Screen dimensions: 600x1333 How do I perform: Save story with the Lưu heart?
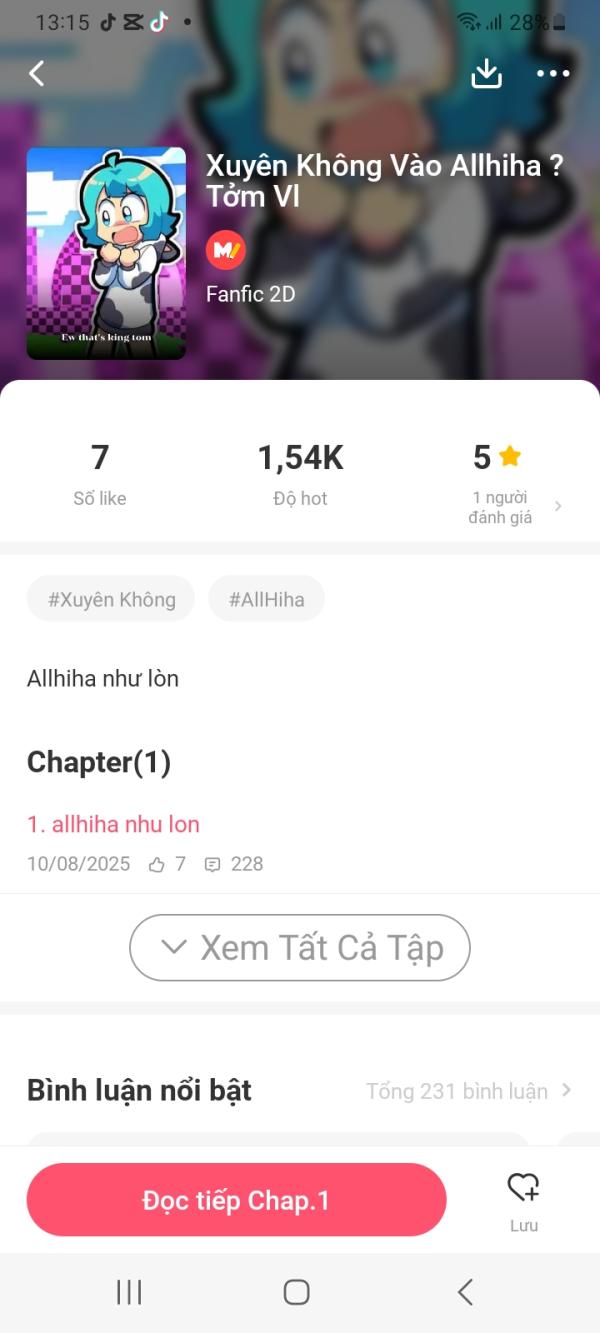523,1199
